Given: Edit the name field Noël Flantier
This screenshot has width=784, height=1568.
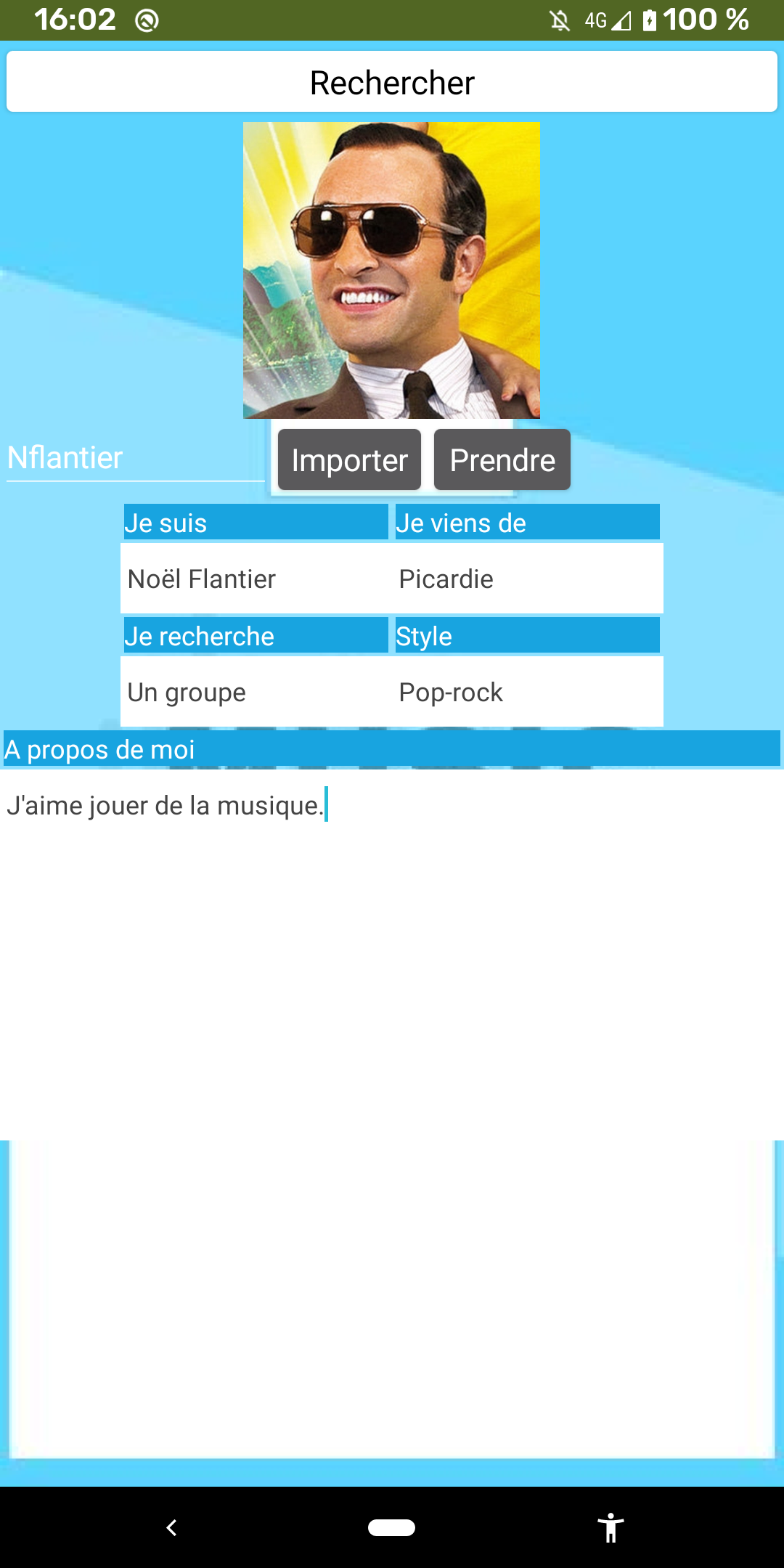Looking at the screenshot, I should click(256, 579).
